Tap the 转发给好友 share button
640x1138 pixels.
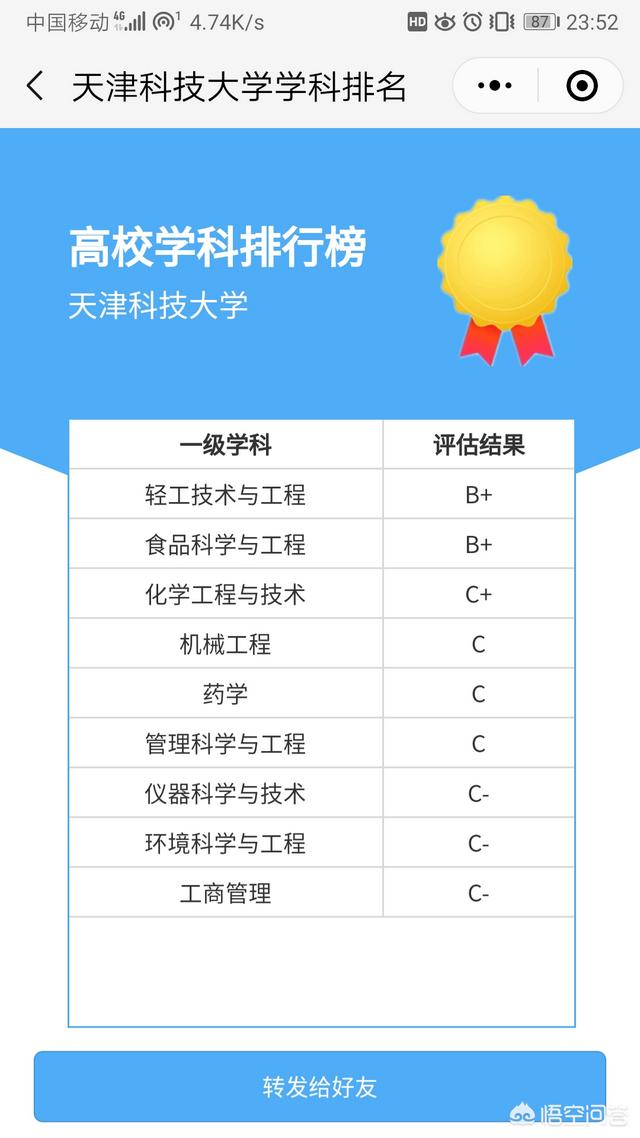click(x=320, y=1086)
